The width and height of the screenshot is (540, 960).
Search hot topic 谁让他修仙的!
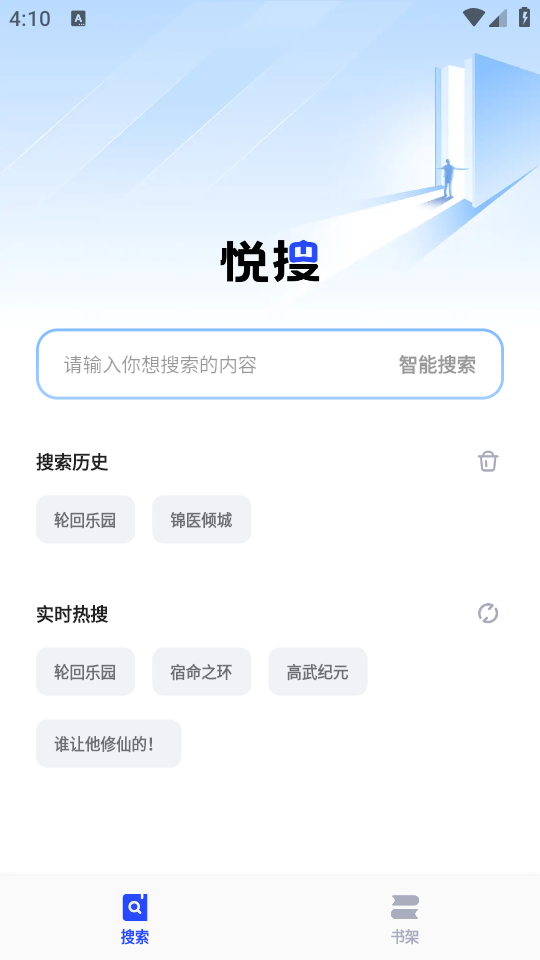109,744
